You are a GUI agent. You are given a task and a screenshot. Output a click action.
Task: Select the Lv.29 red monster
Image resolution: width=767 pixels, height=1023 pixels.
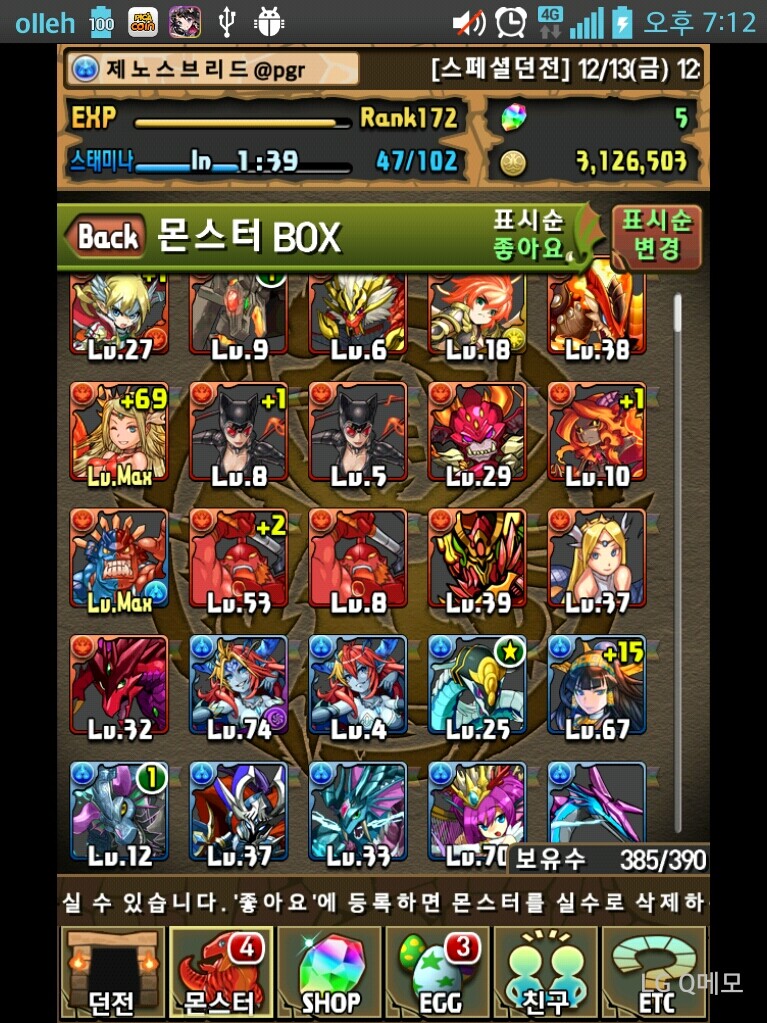[477, 432]
